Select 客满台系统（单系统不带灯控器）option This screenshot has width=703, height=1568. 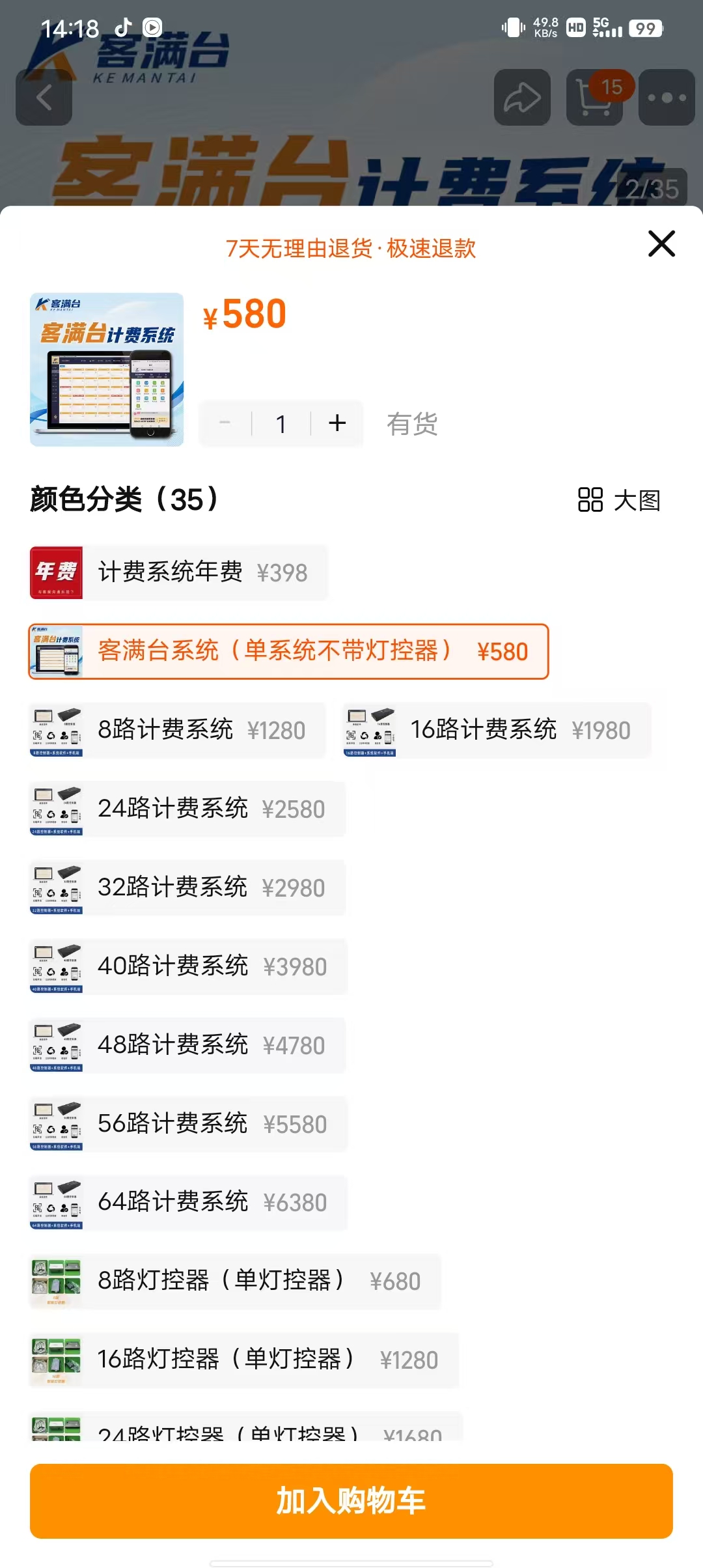pos(288,651)
